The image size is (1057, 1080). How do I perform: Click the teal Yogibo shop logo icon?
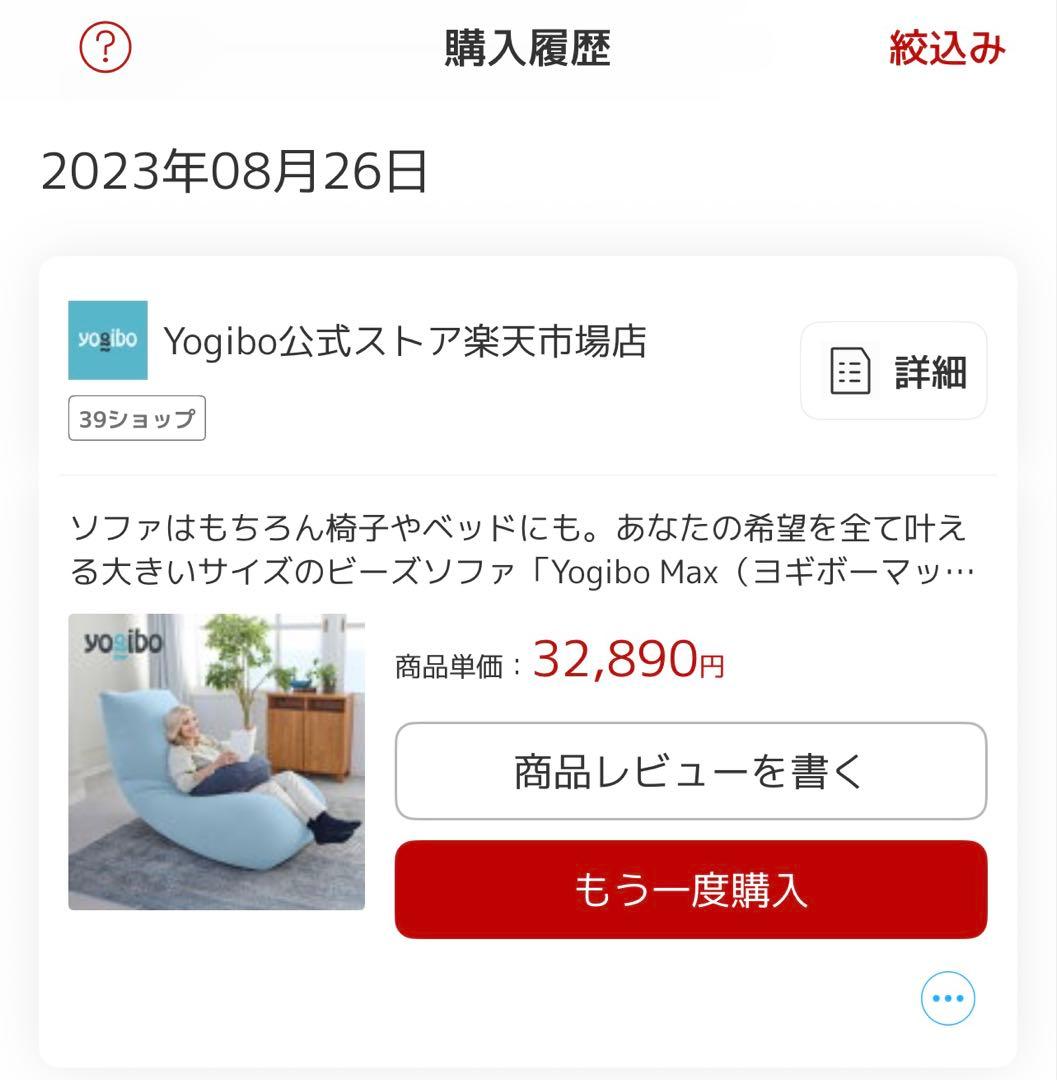(106, 341)
